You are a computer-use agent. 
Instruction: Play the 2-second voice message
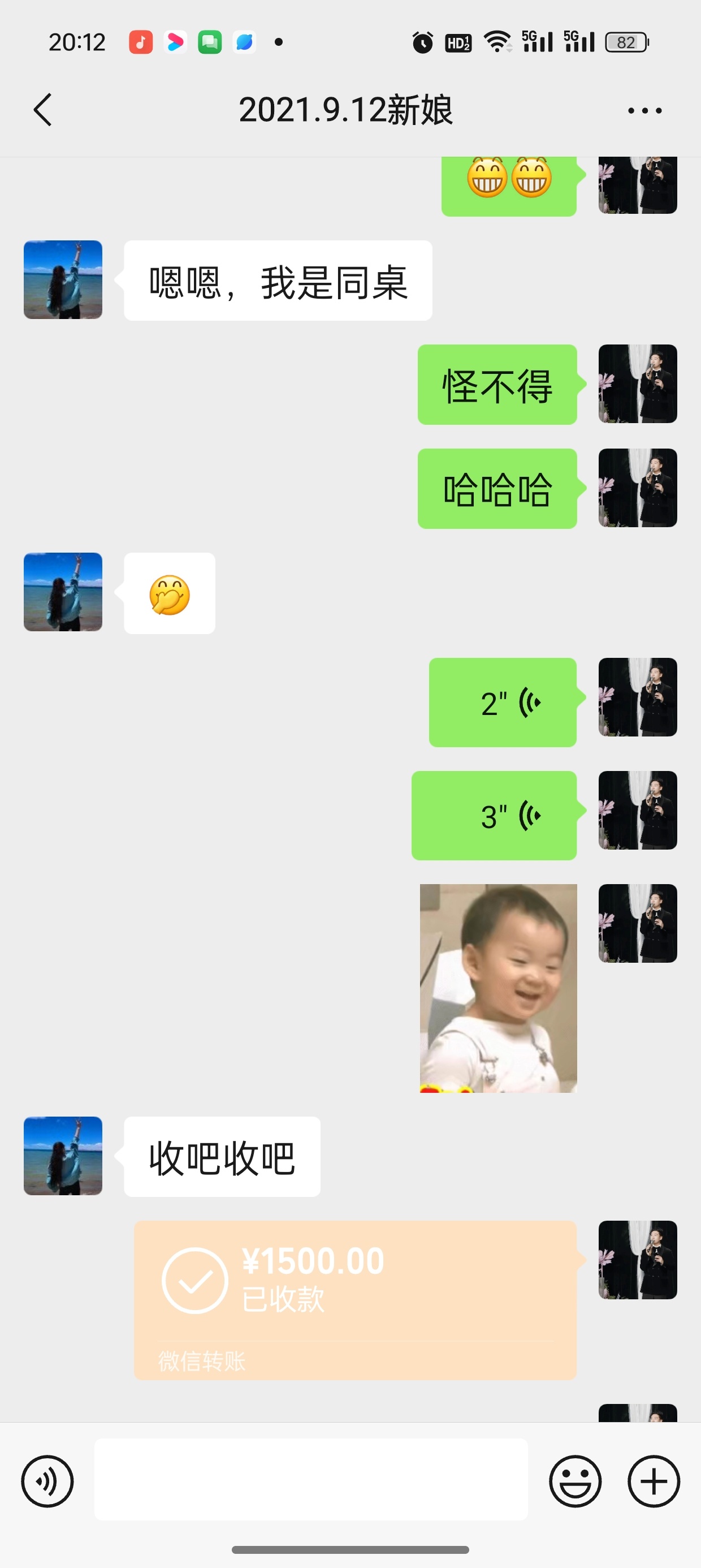pyautogui.click(x=503, y=703)
